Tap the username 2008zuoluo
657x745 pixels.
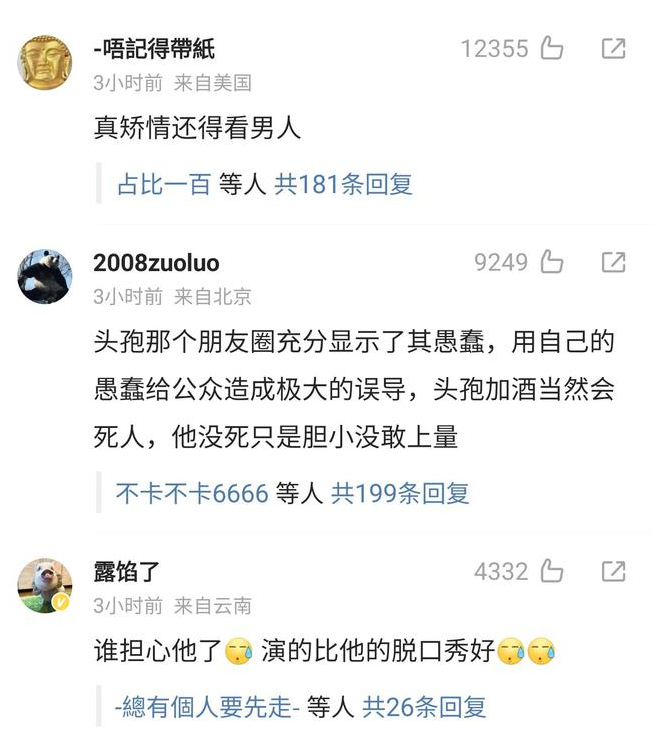[x=156, y=263]
